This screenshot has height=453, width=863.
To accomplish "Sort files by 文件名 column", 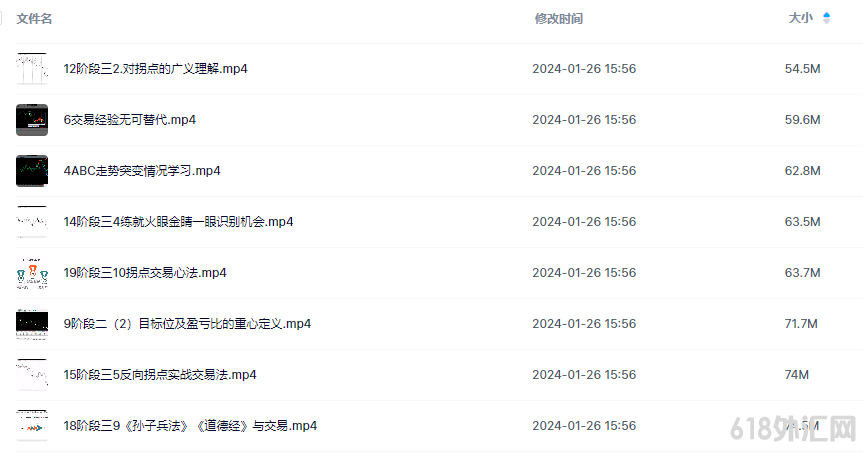I will (x=35, y=19).
